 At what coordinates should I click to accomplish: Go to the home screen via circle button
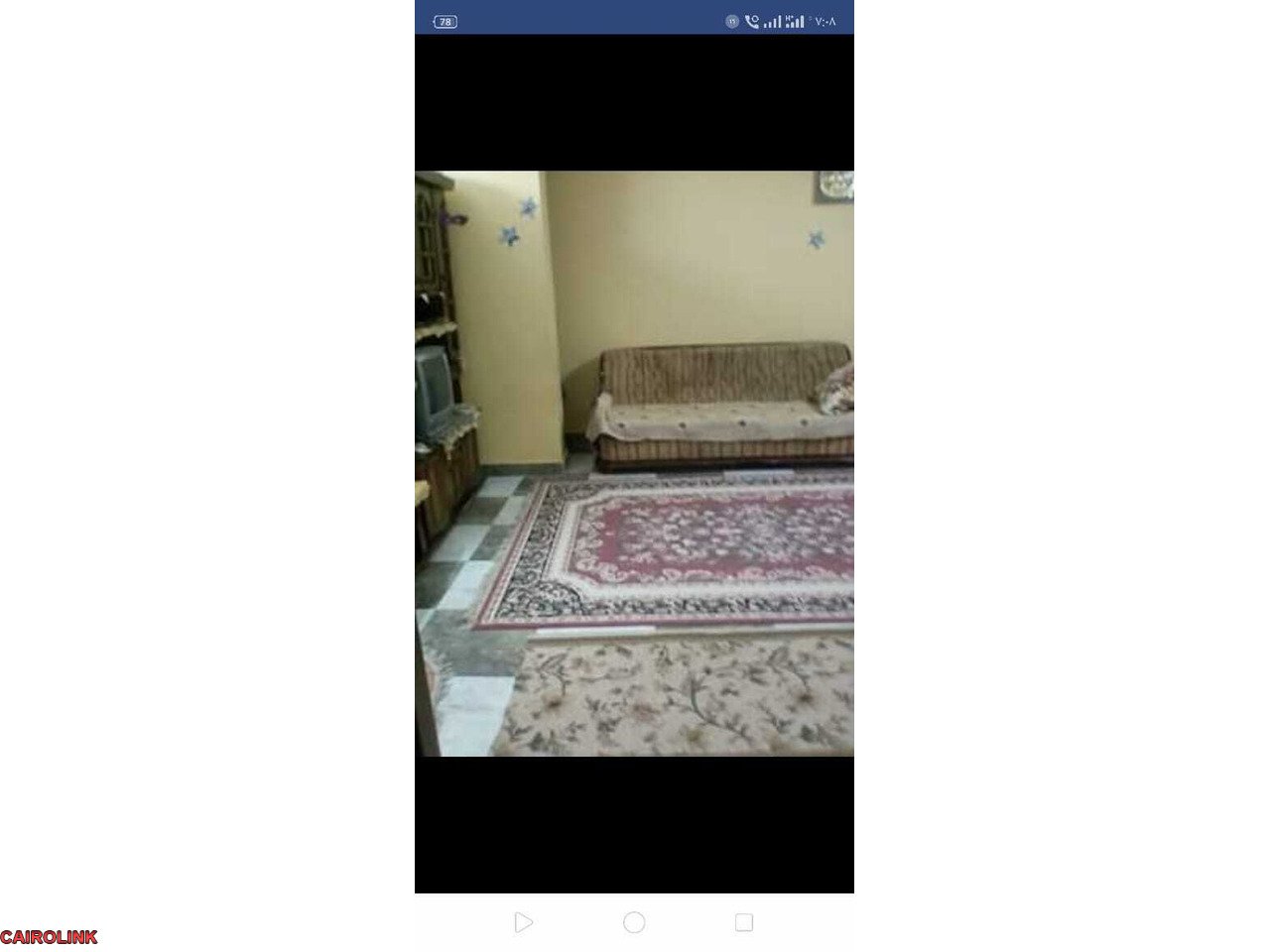[x=634, y=923]
